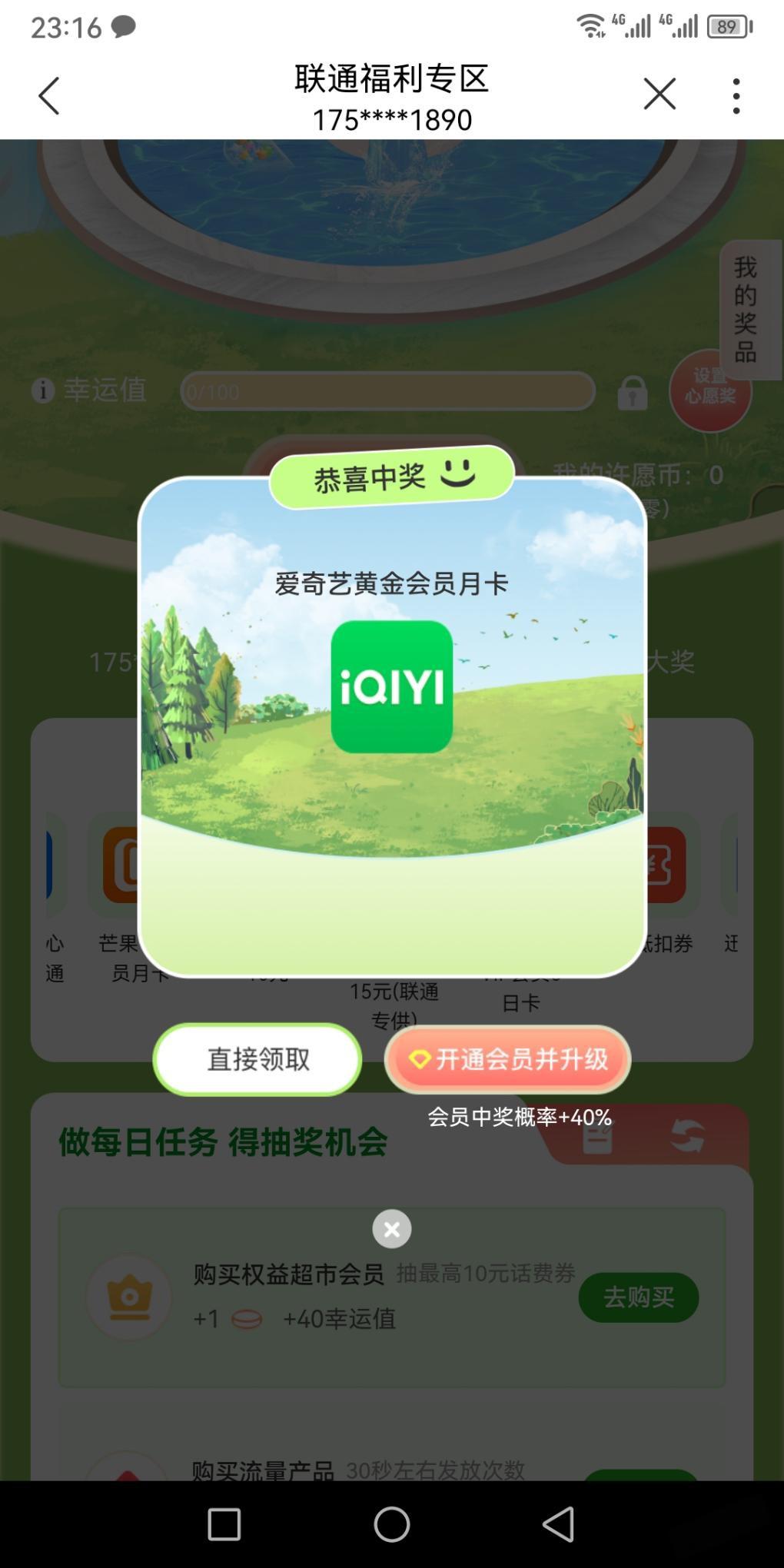This screenshot has height=1568, width=784.
Task: Close the 联通福利专区 page
Action: click(x=659, y=95)
